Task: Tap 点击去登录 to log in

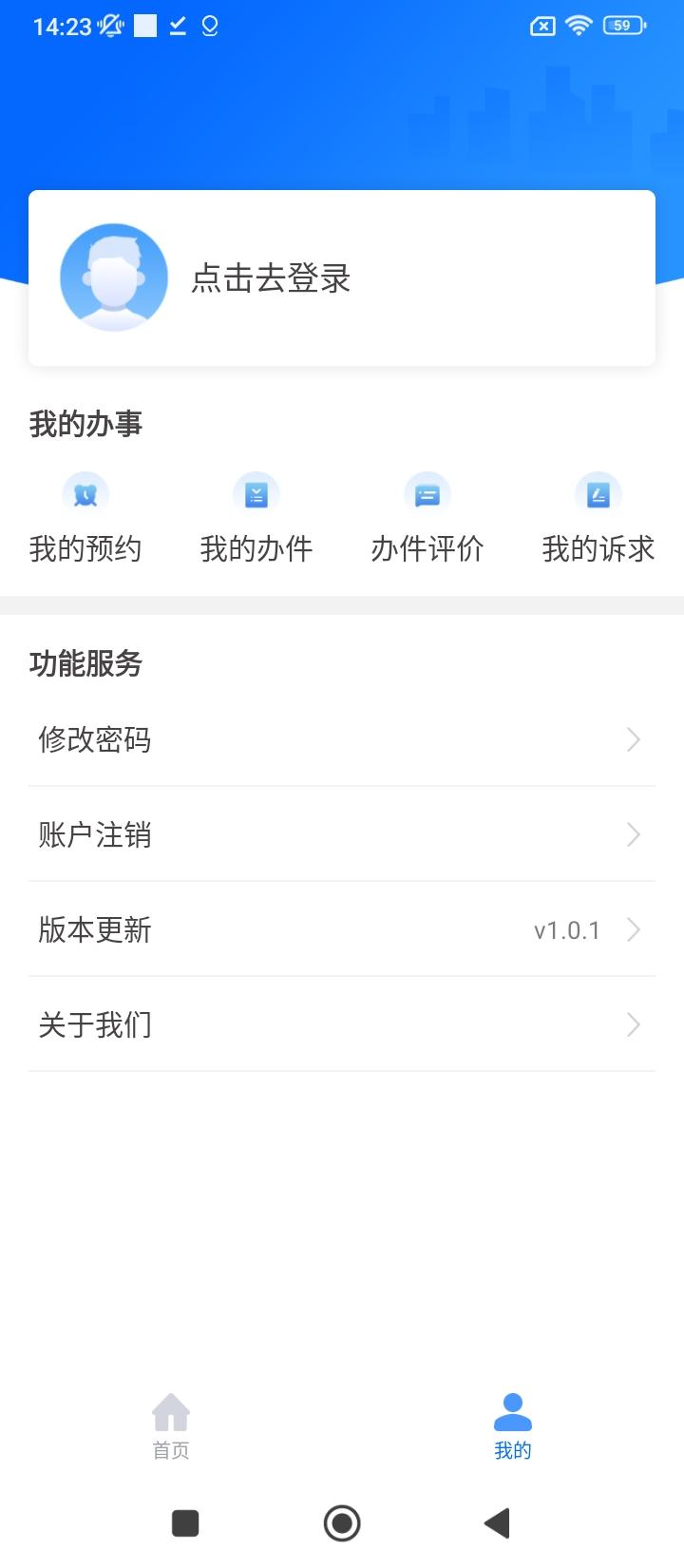Action: (269, 277)
